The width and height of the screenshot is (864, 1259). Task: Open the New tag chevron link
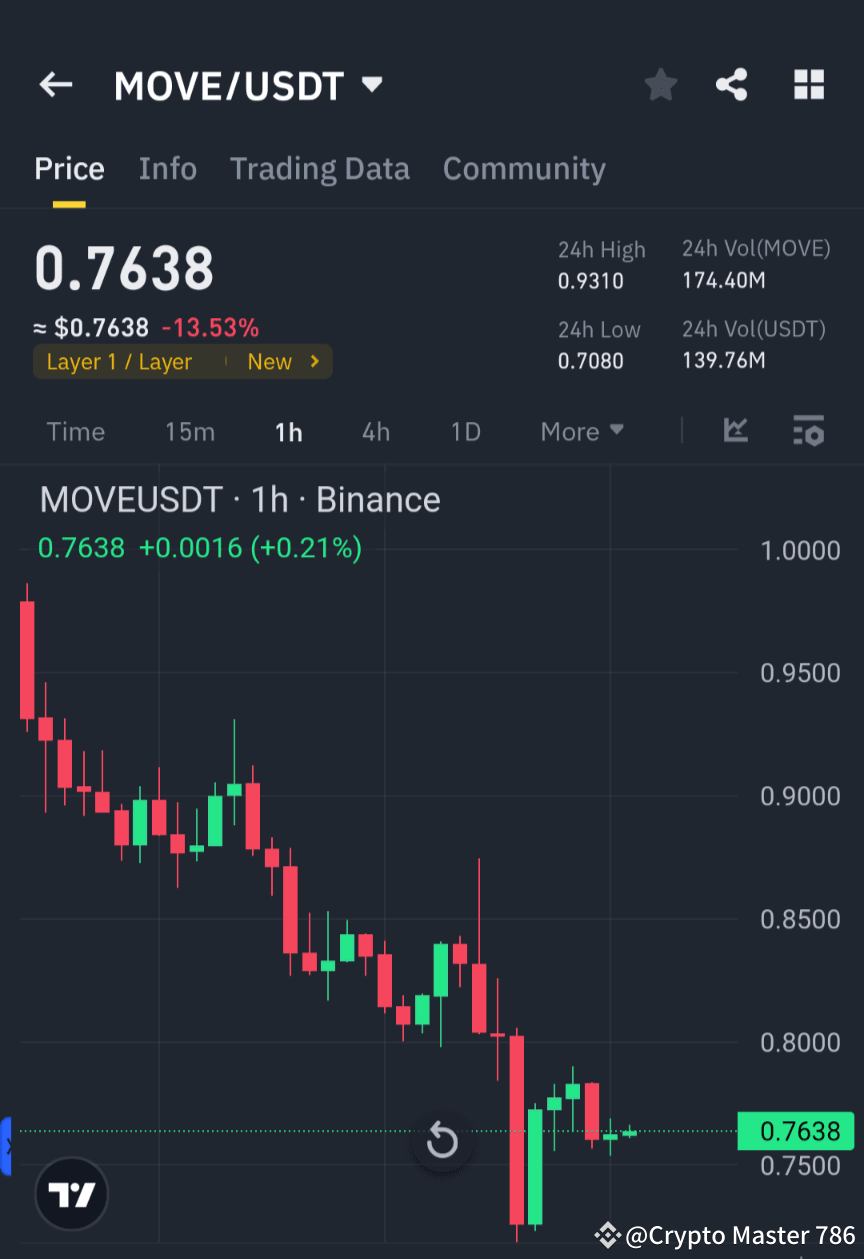point(314,361)
